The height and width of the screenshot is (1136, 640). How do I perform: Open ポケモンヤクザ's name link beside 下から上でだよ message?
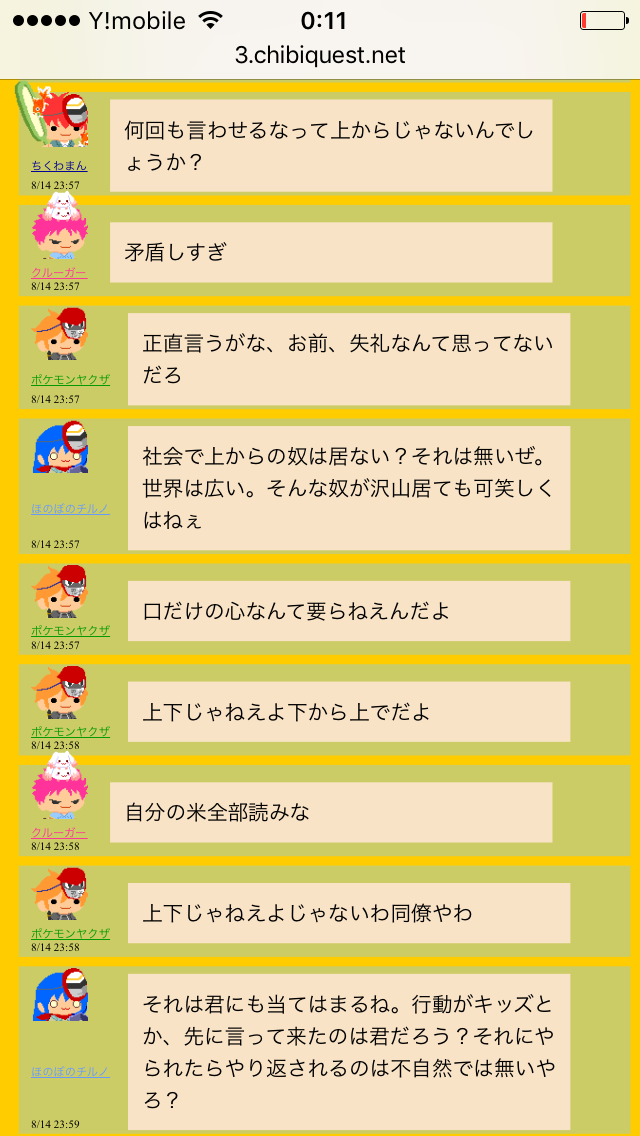[70, 731]
